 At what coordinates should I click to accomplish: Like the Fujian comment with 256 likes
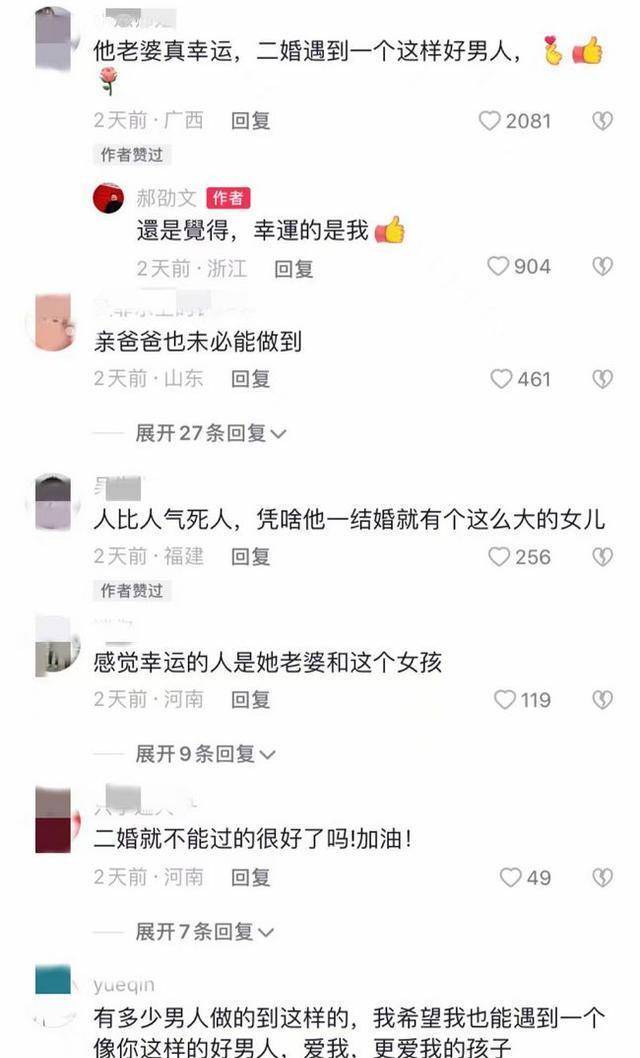pos(499,556)
